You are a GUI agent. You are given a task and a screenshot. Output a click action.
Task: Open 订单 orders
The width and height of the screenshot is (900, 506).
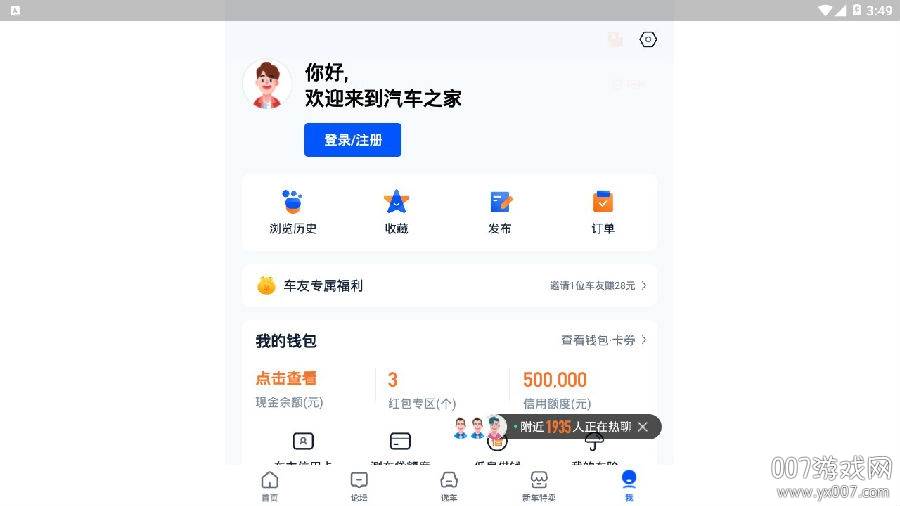[603, 212]
